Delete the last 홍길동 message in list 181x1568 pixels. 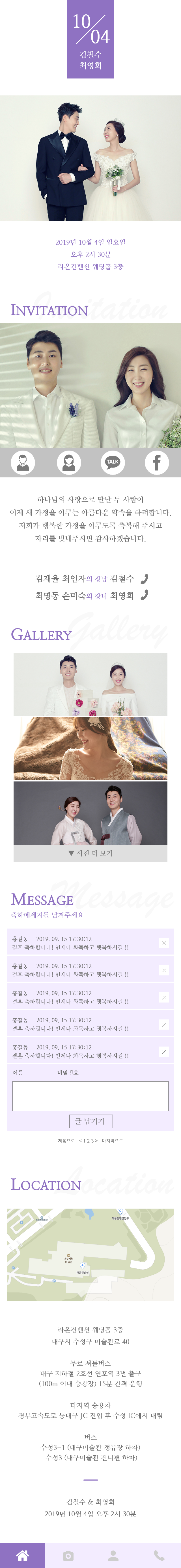[164, 1052]
